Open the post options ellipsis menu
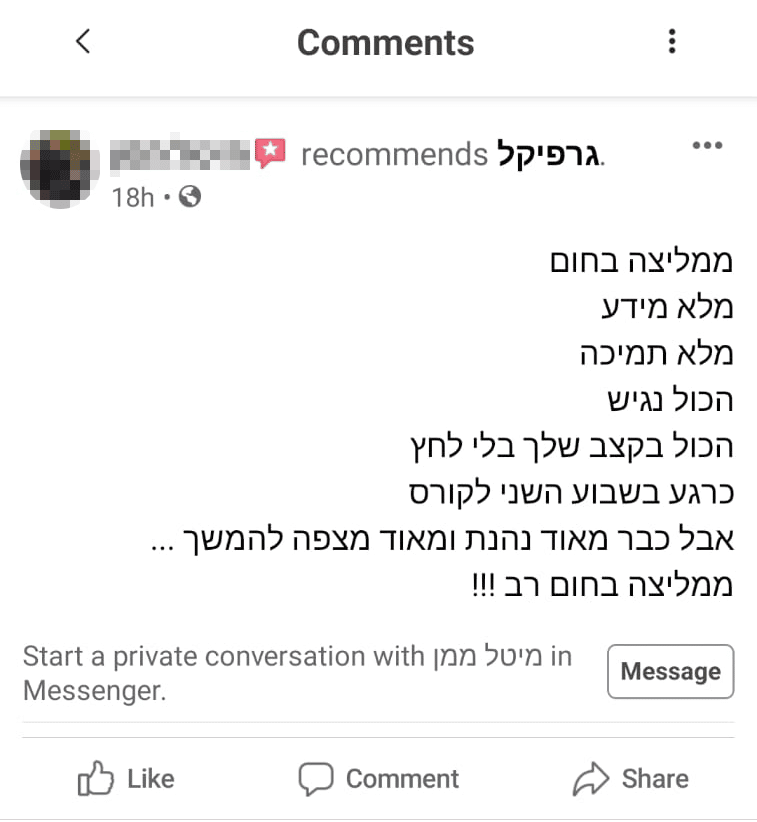 (707, 146)
